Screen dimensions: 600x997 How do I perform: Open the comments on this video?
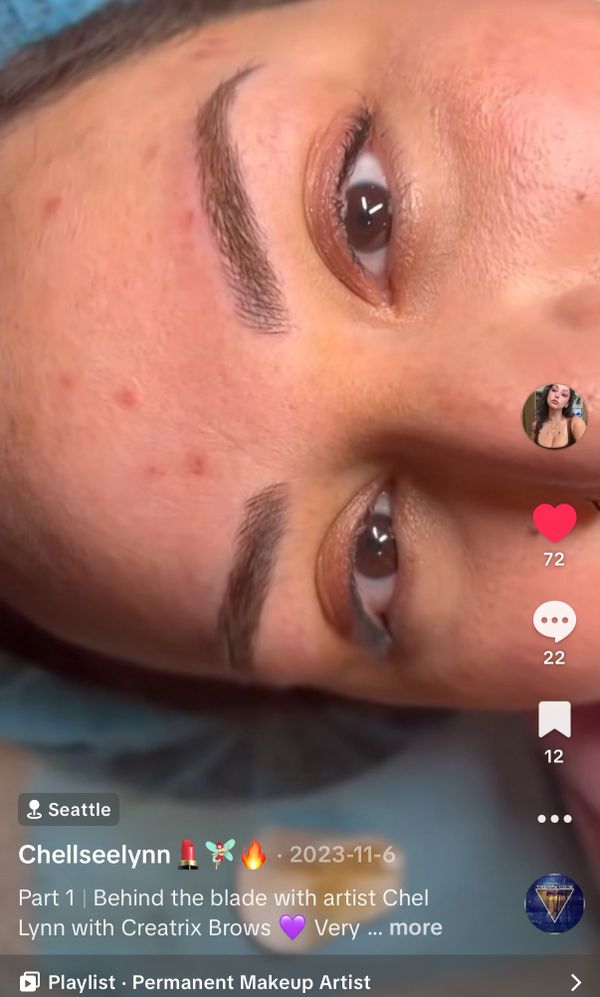point(554,622)
